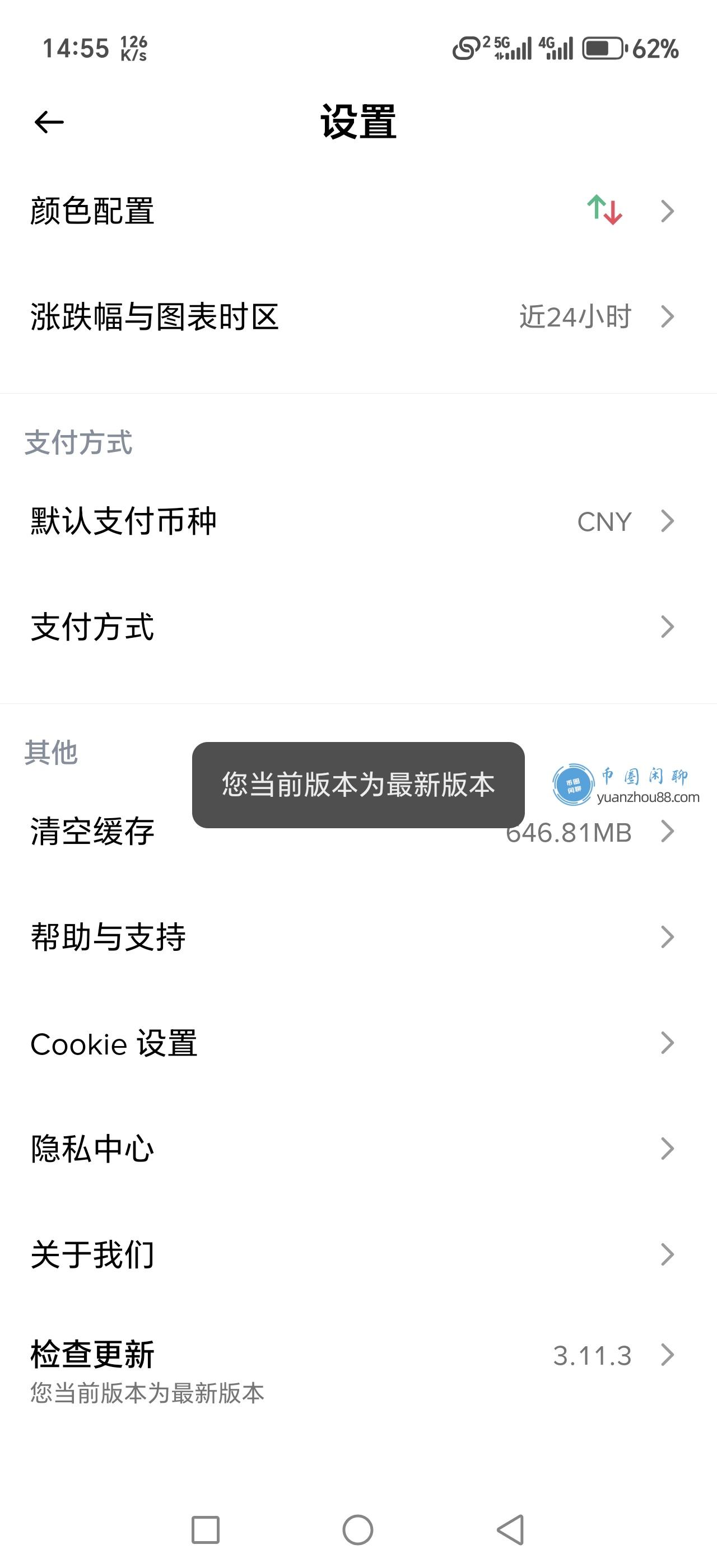This screenshot has width=717, height=1568.
Task: Open 隐私中心
Action: click(x=358, y=1149)
